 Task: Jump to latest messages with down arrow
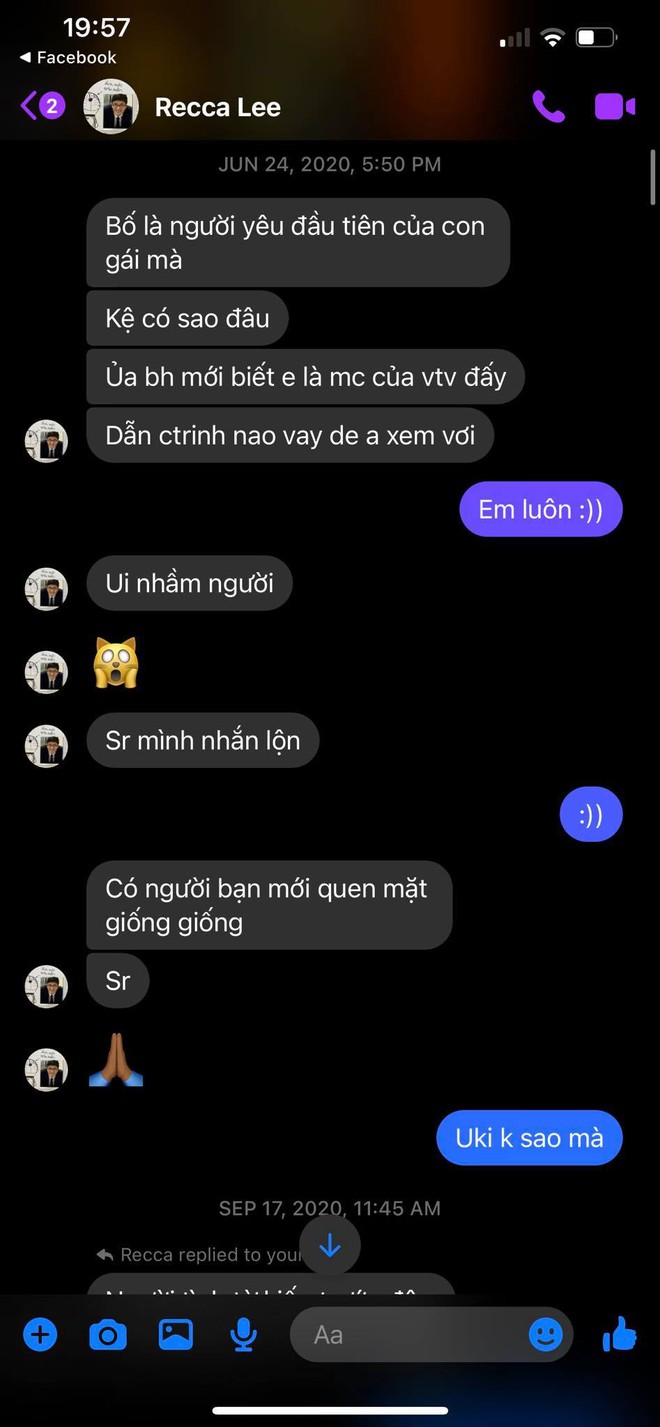pos(330,1246)
